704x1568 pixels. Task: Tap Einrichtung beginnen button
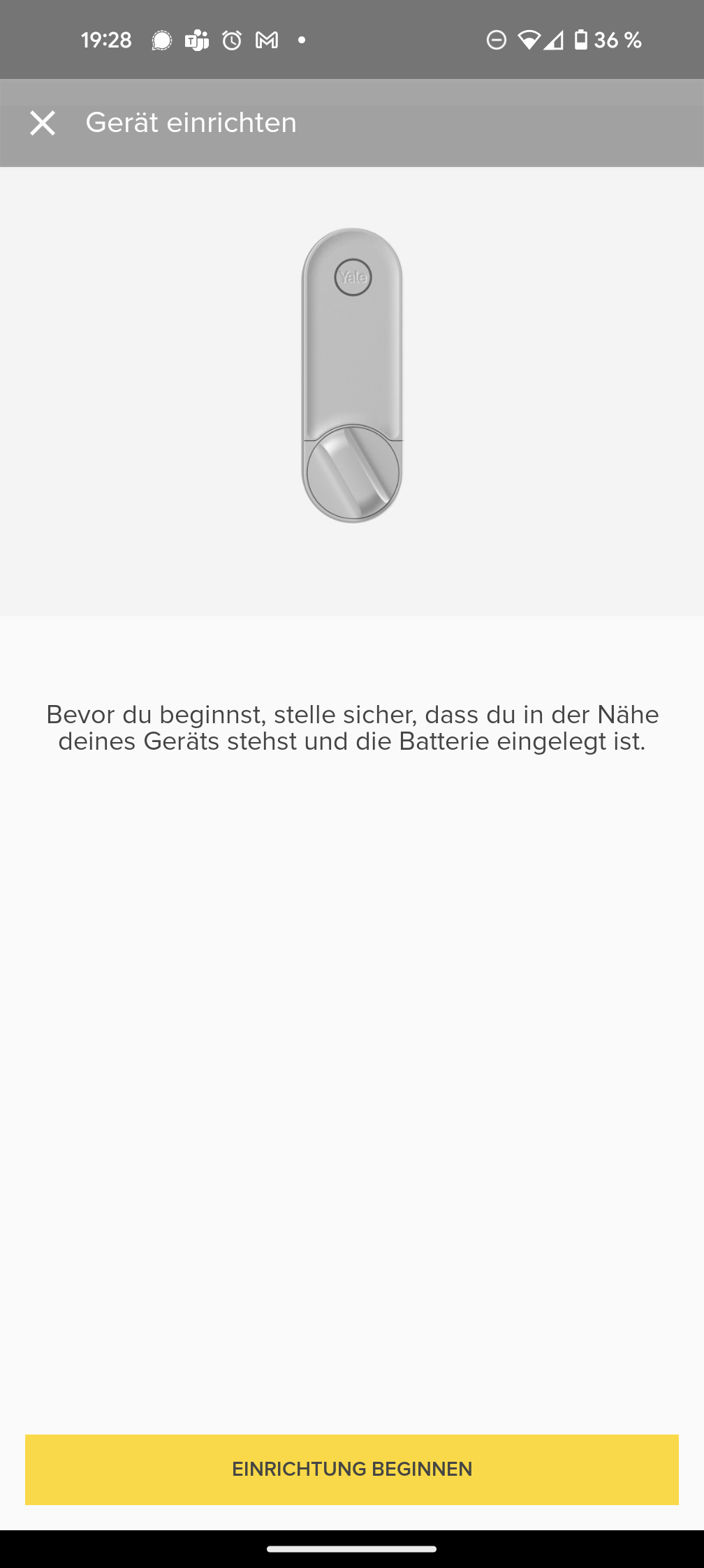click(352, 1469)
